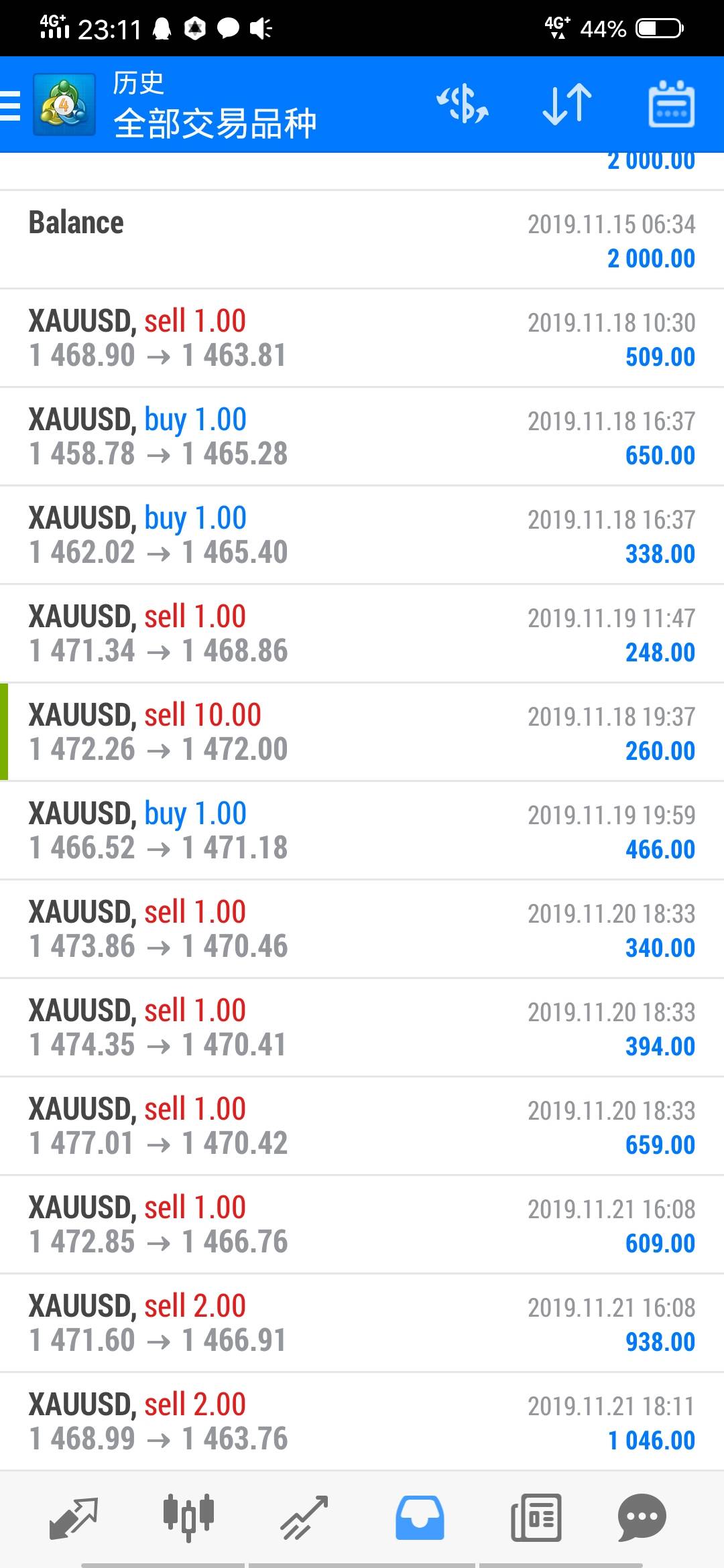This screenshot has height=1568, width=724.
Task: Open the calendar date range picker
Action: click(x=671, y=105)
